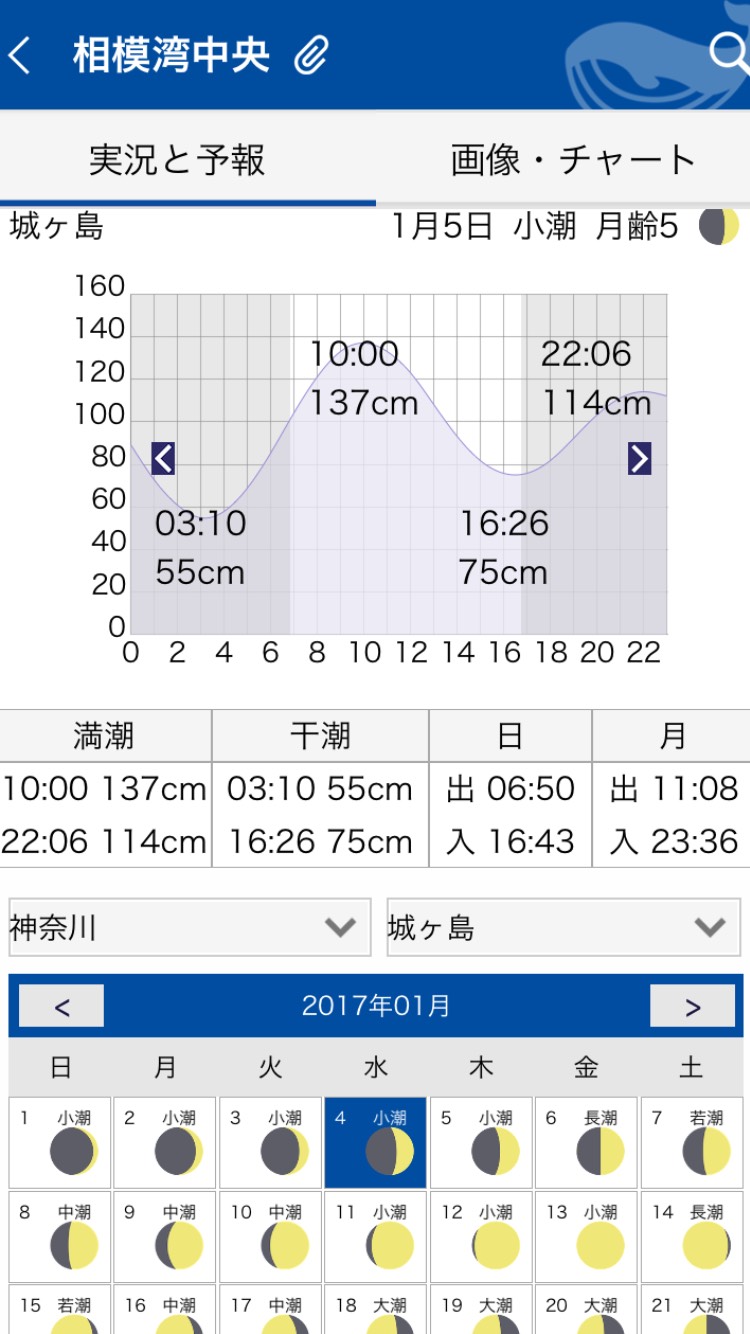The width and height of the screenshot is (750, 1334).
Task: Pick January 3 小潮 in calendar
Action: coord(270,1143)
